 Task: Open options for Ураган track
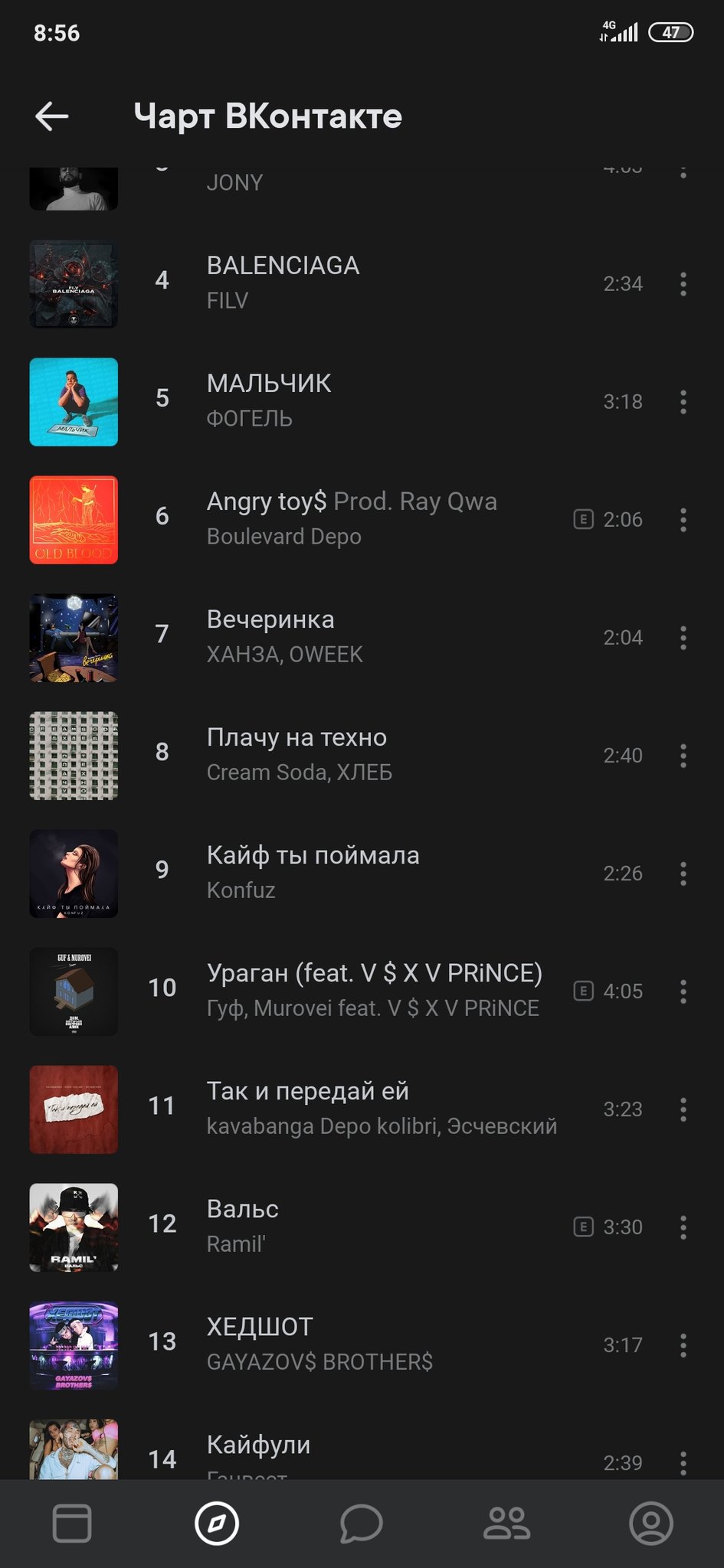[x=683, y=991]
